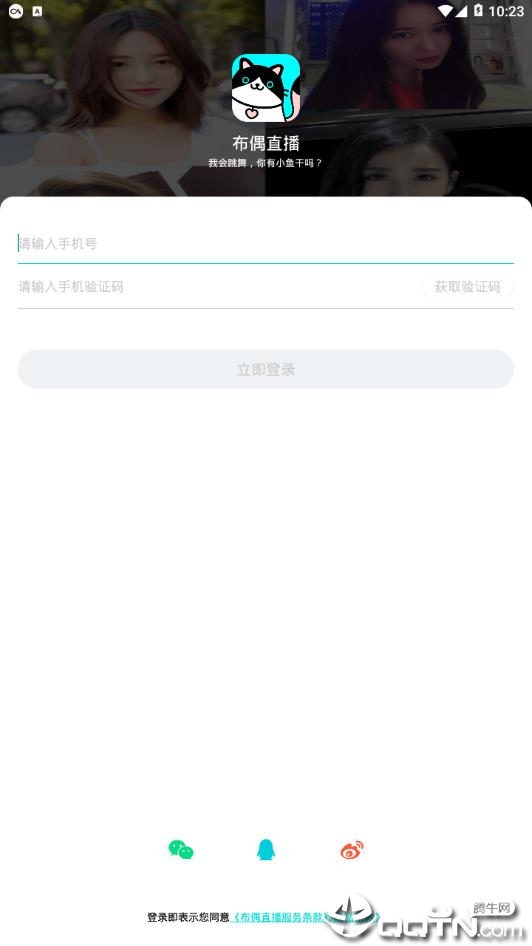
Task: Sign in with WeChat icon
Action: tap(181, 849)
